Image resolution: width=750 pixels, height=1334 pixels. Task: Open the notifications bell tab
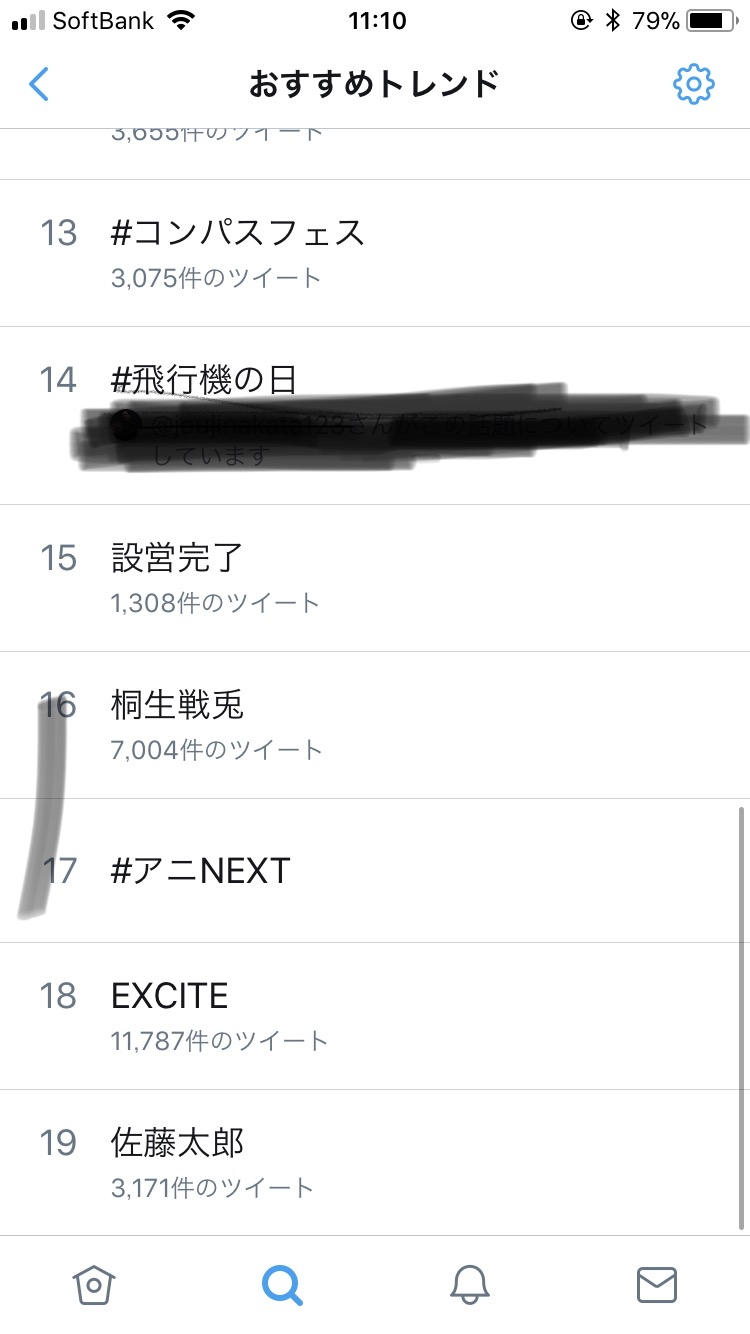point(469,1284)
